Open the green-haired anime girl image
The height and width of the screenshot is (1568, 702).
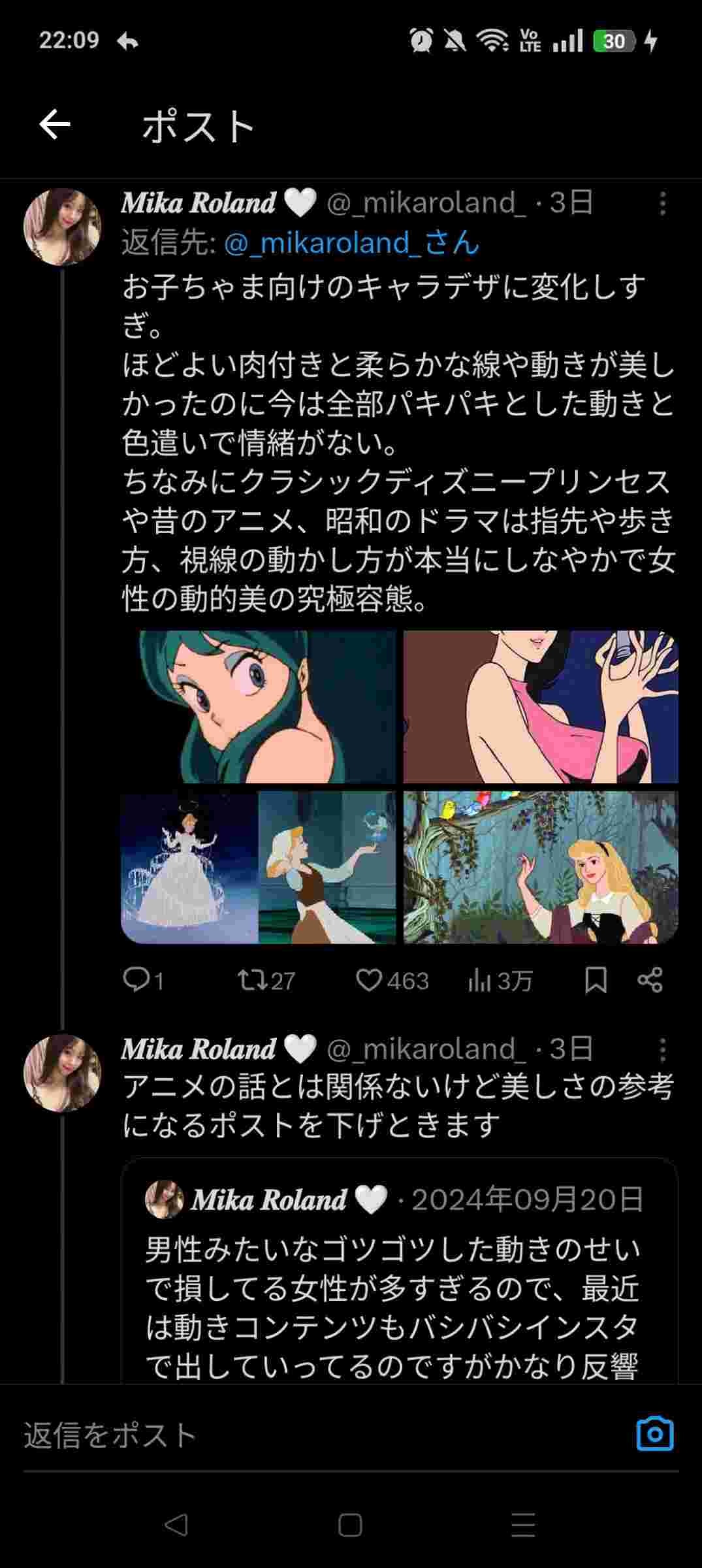259,707
